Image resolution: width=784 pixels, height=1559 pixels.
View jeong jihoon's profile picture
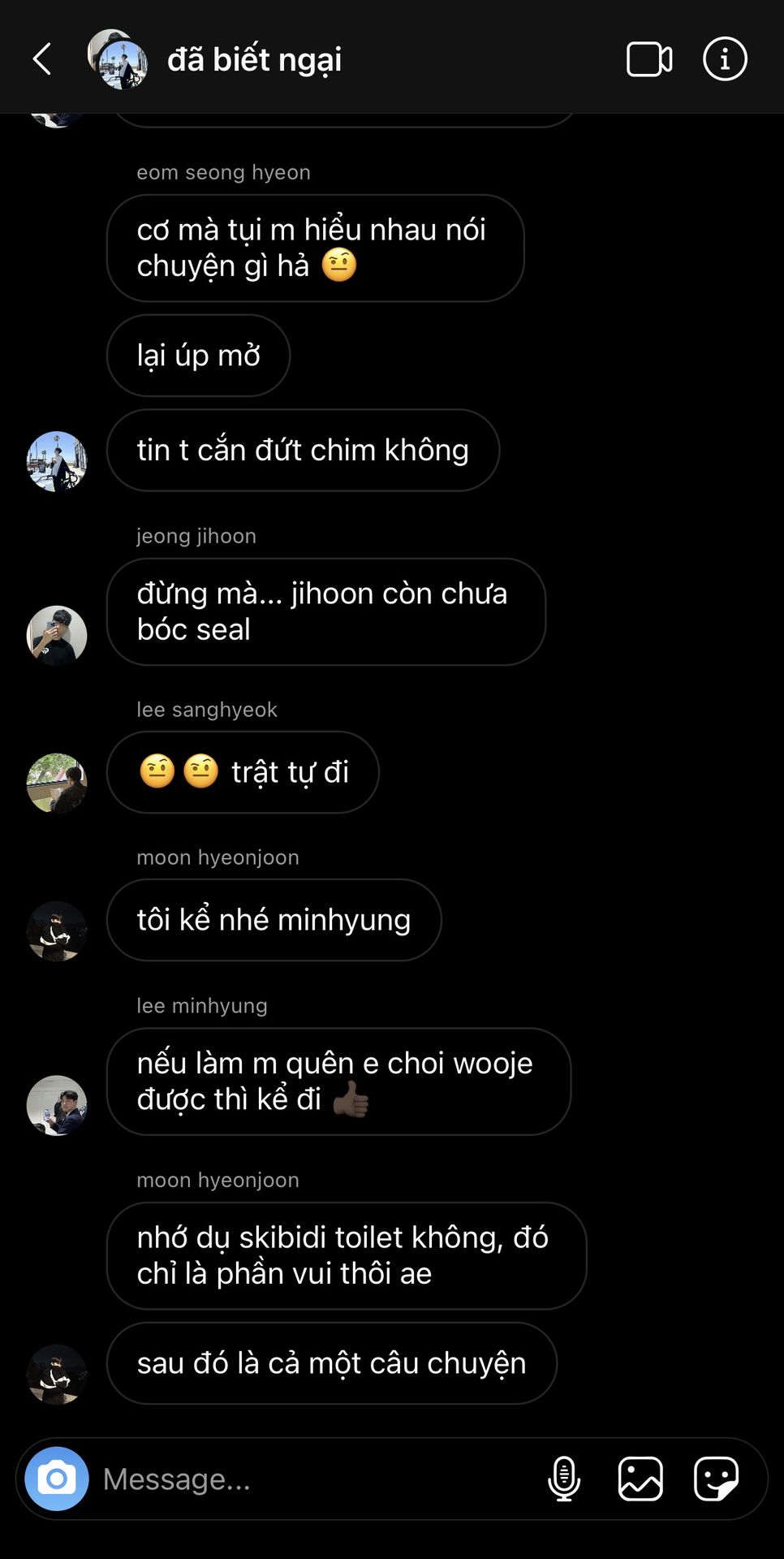tap(57, 636)
